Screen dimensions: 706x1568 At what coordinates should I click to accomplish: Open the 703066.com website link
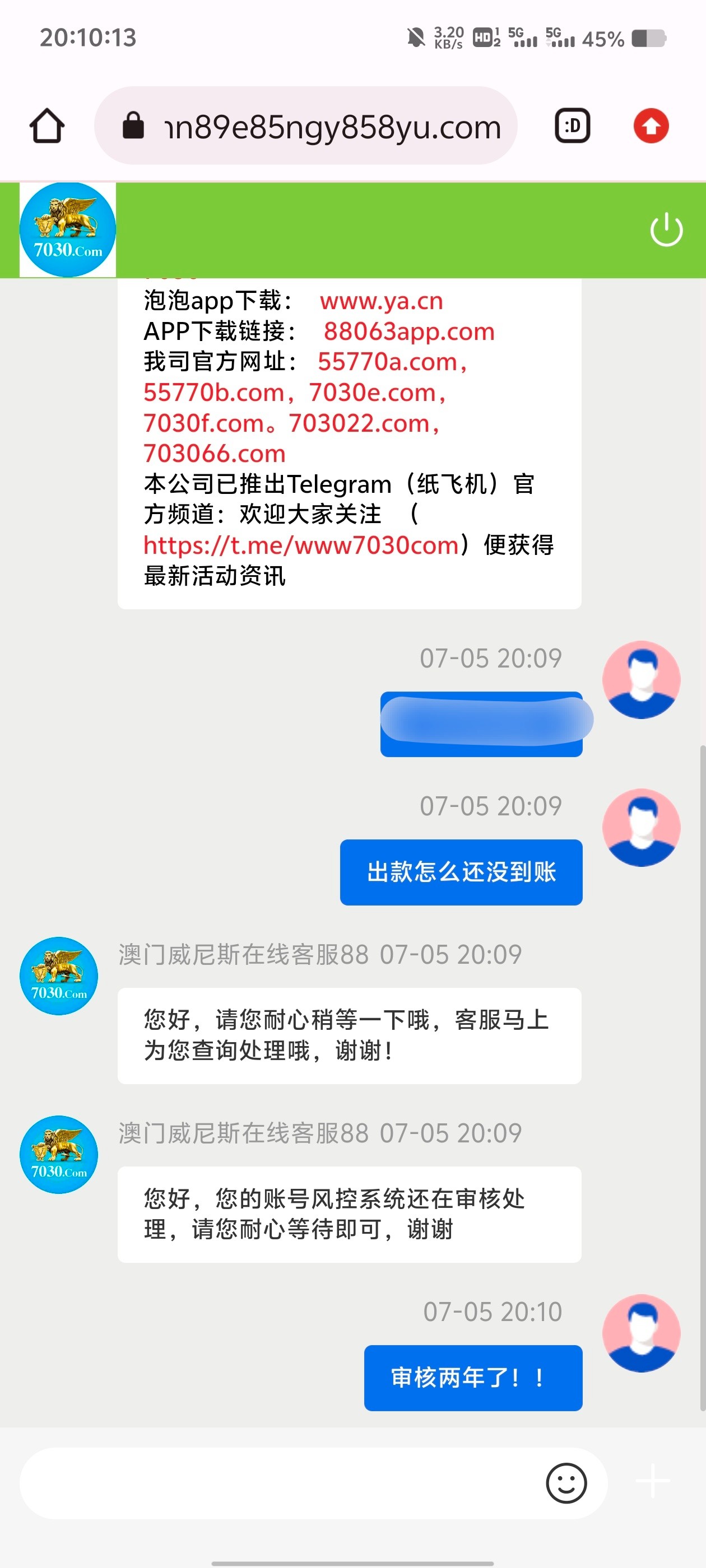(215, 454)
